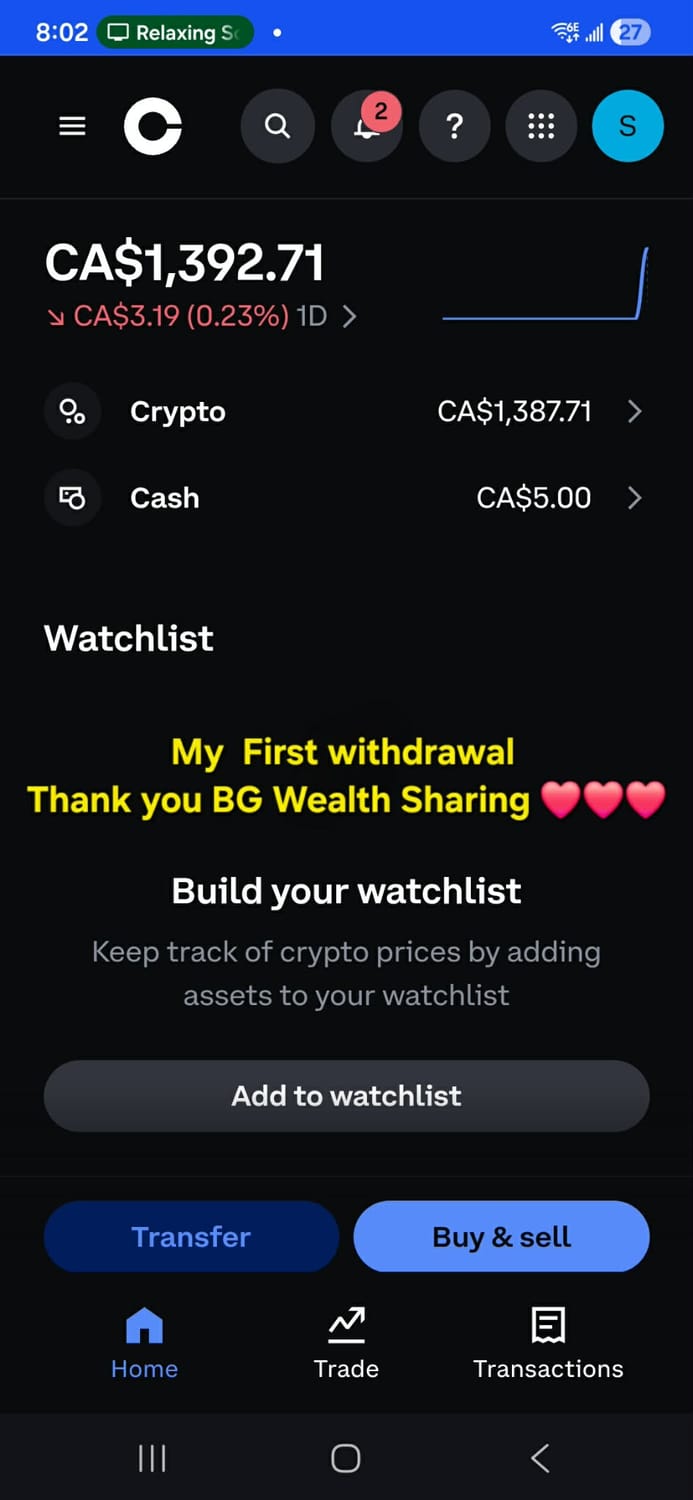Open the Crypto balance row
This screenshot has height=1500, width=693.
pos(346,412)
